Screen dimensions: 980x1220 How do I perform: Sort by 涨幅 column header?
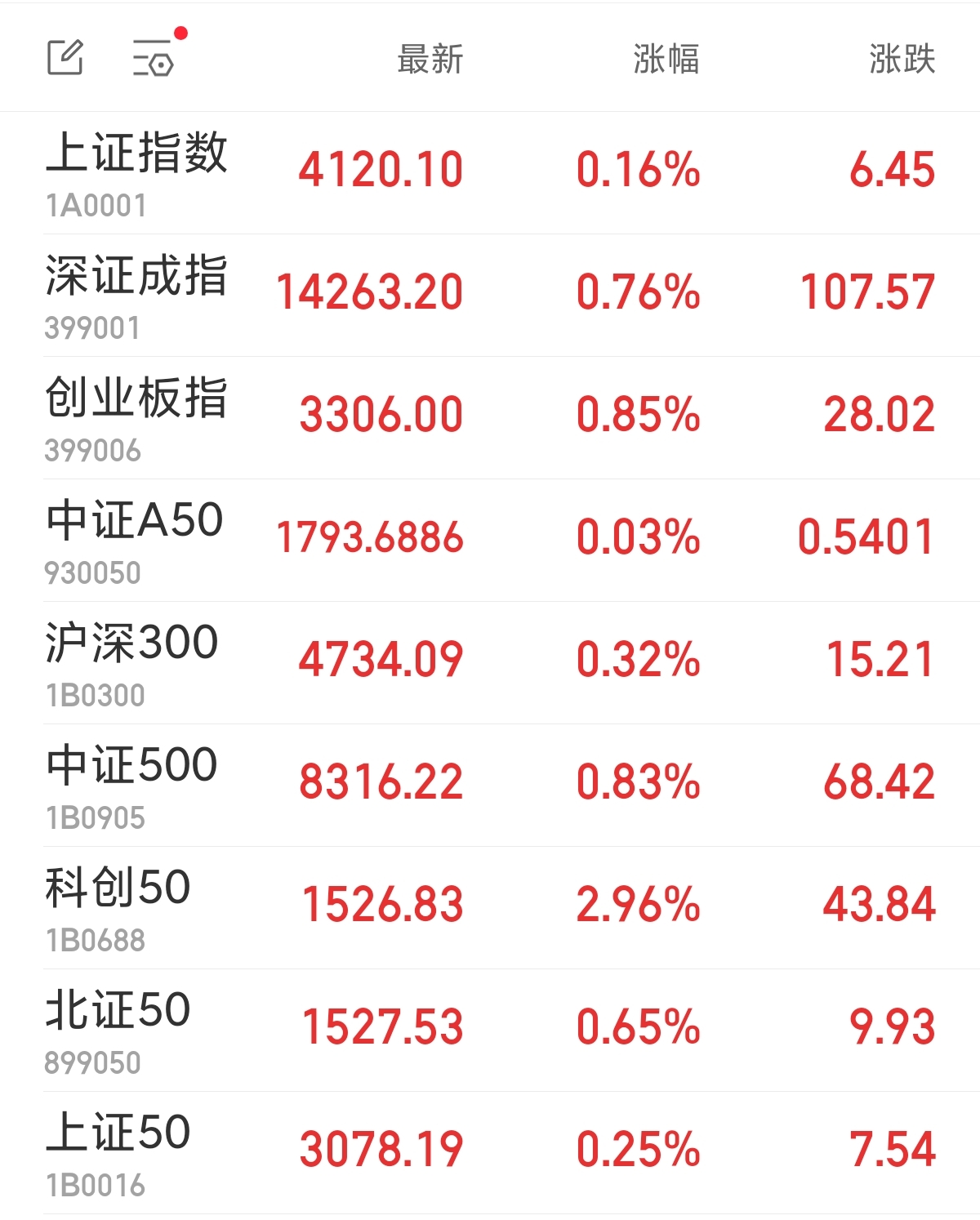point(666,60)
